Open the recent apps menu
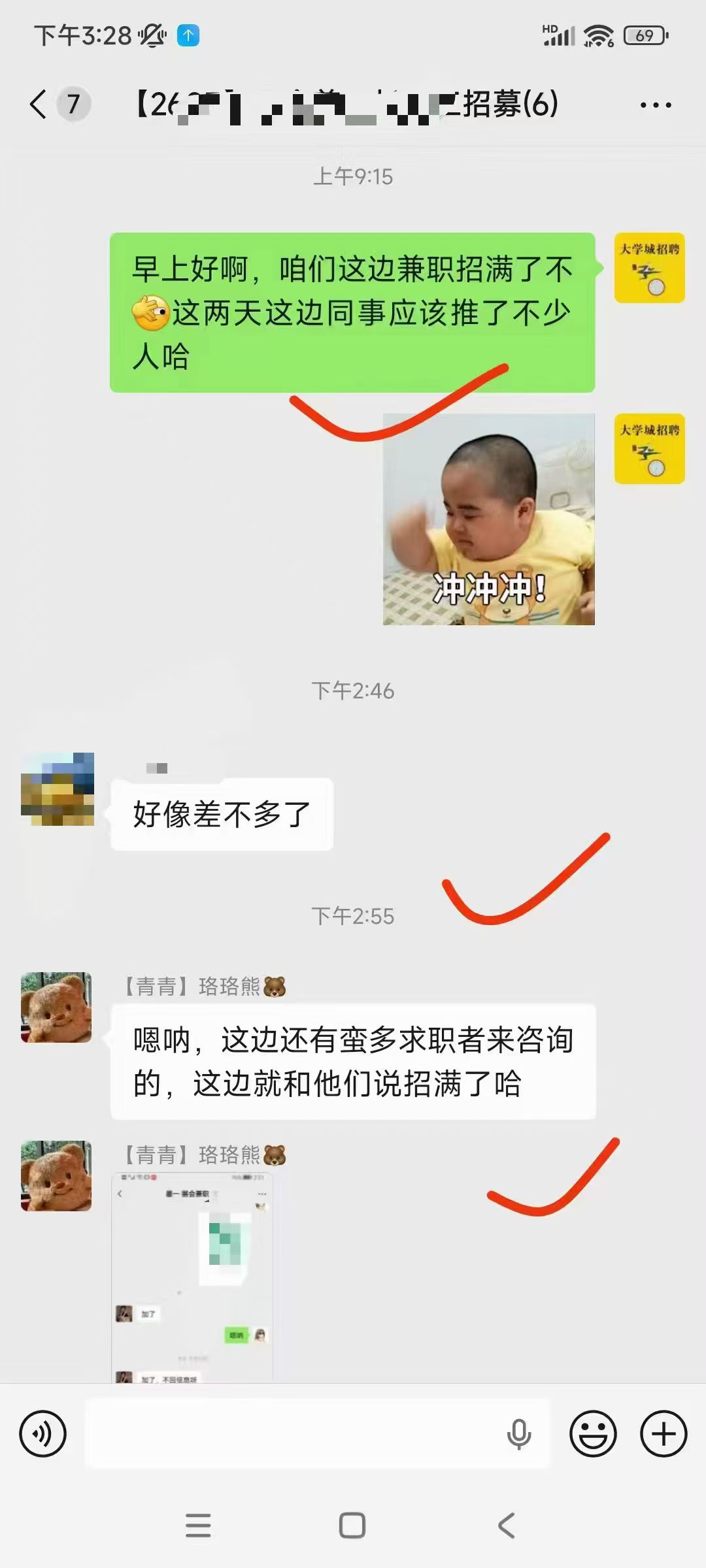706x1568 pixels. (x=198, y=1526)
